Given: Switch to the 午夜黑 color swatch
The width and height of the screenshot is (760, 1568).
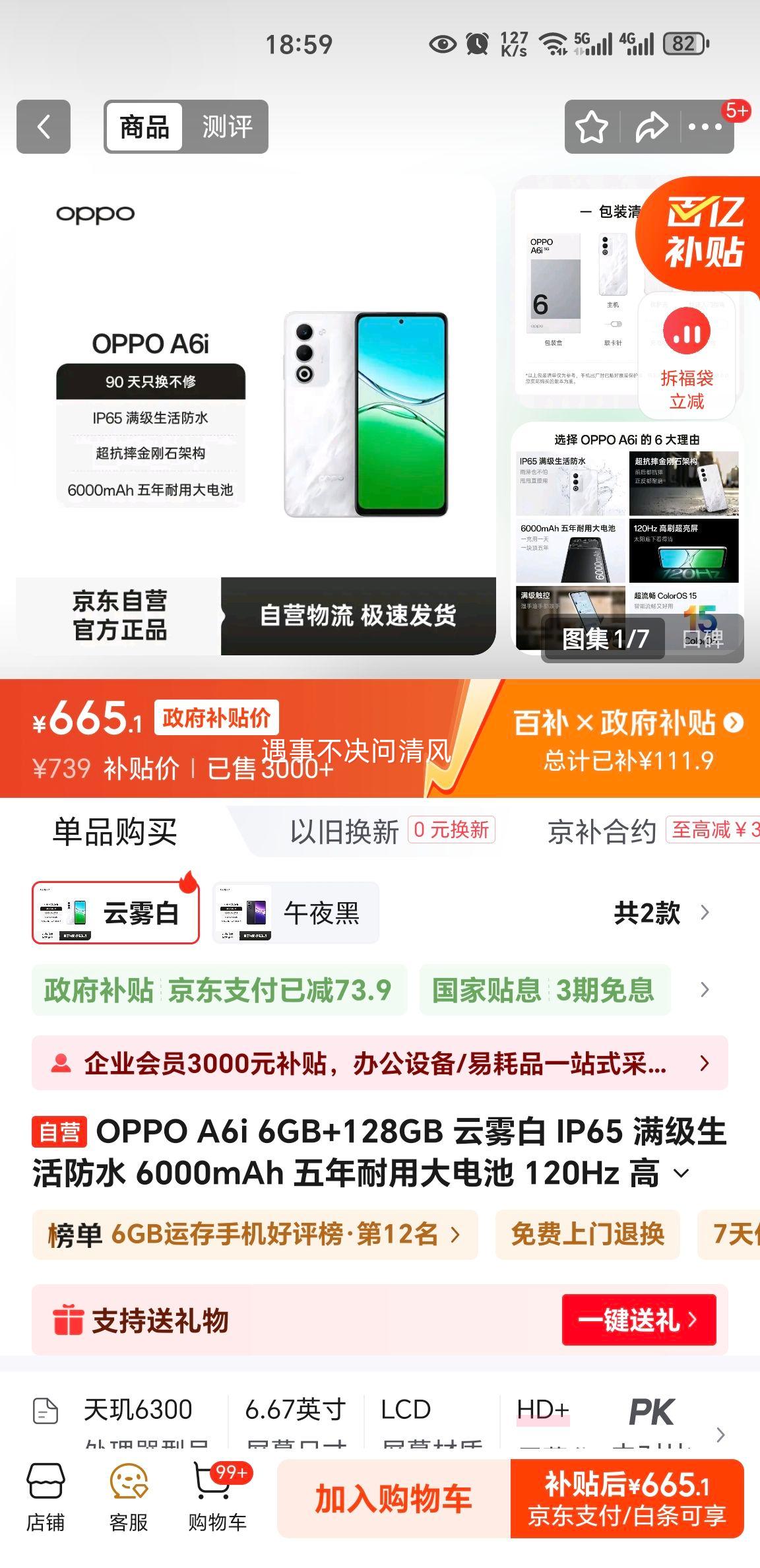Looking at the screenshot, I should (295, 913).
